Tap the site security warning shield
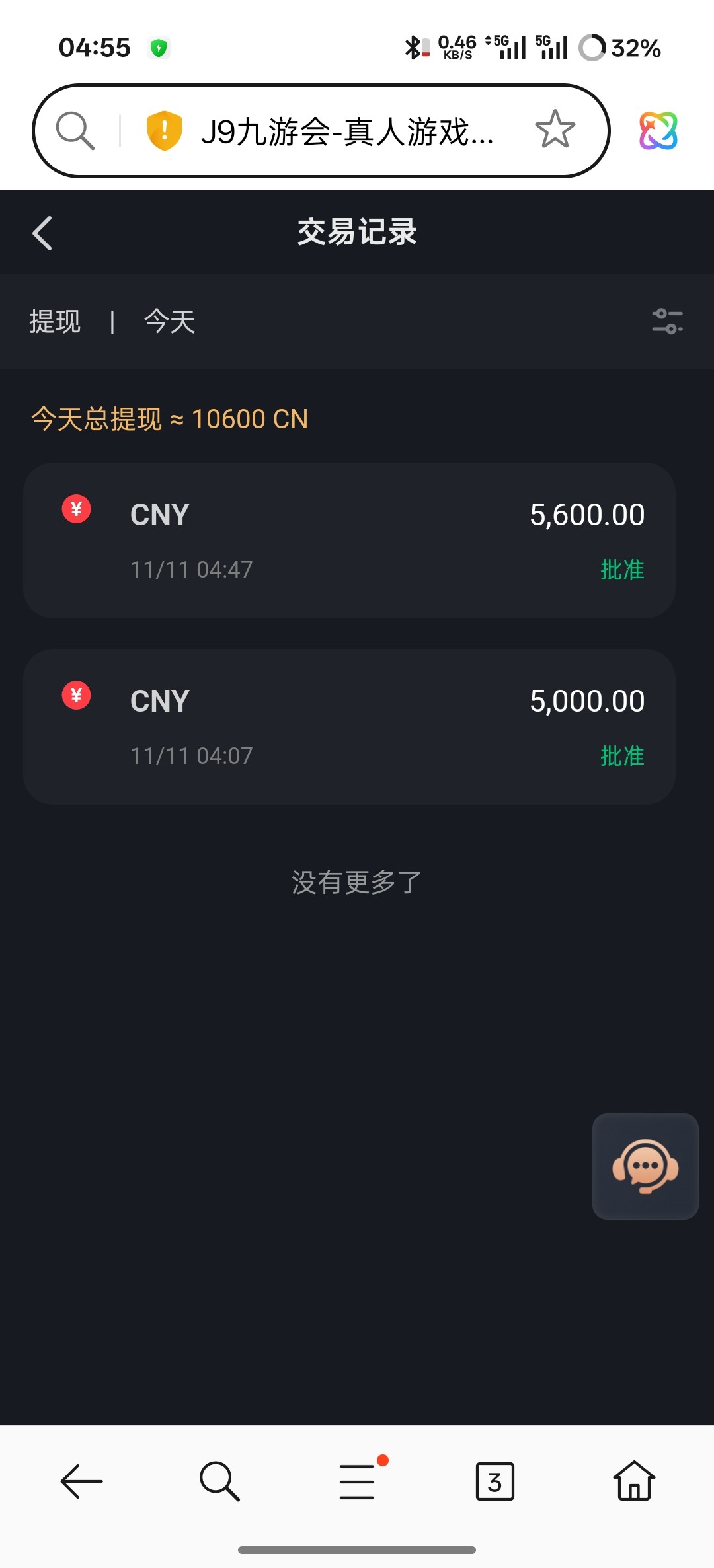This screenshot has height=1568, width=714. [x=164, y=130]
